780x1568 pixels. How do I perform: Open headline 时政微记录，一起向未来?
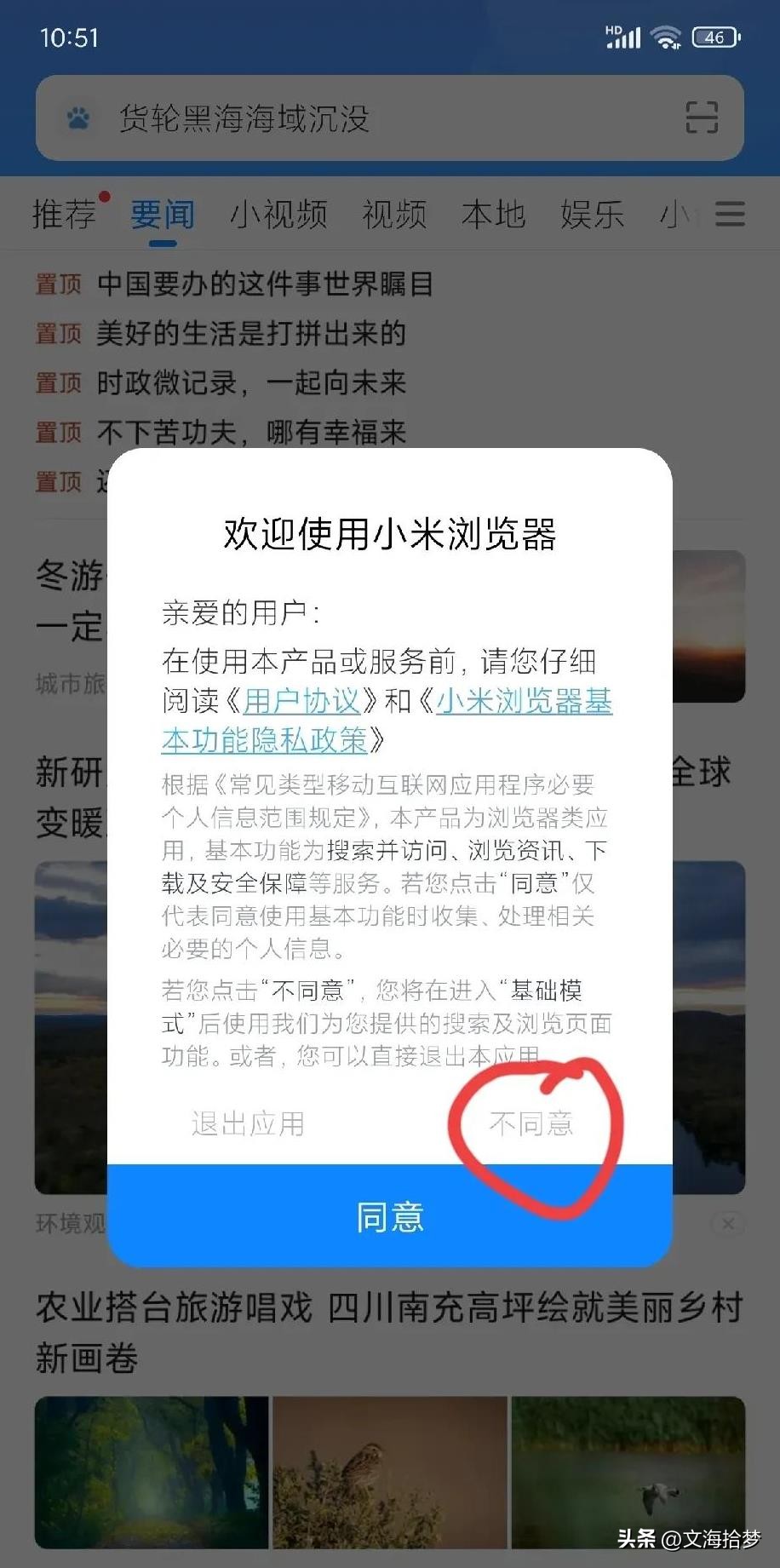point(251,382)
